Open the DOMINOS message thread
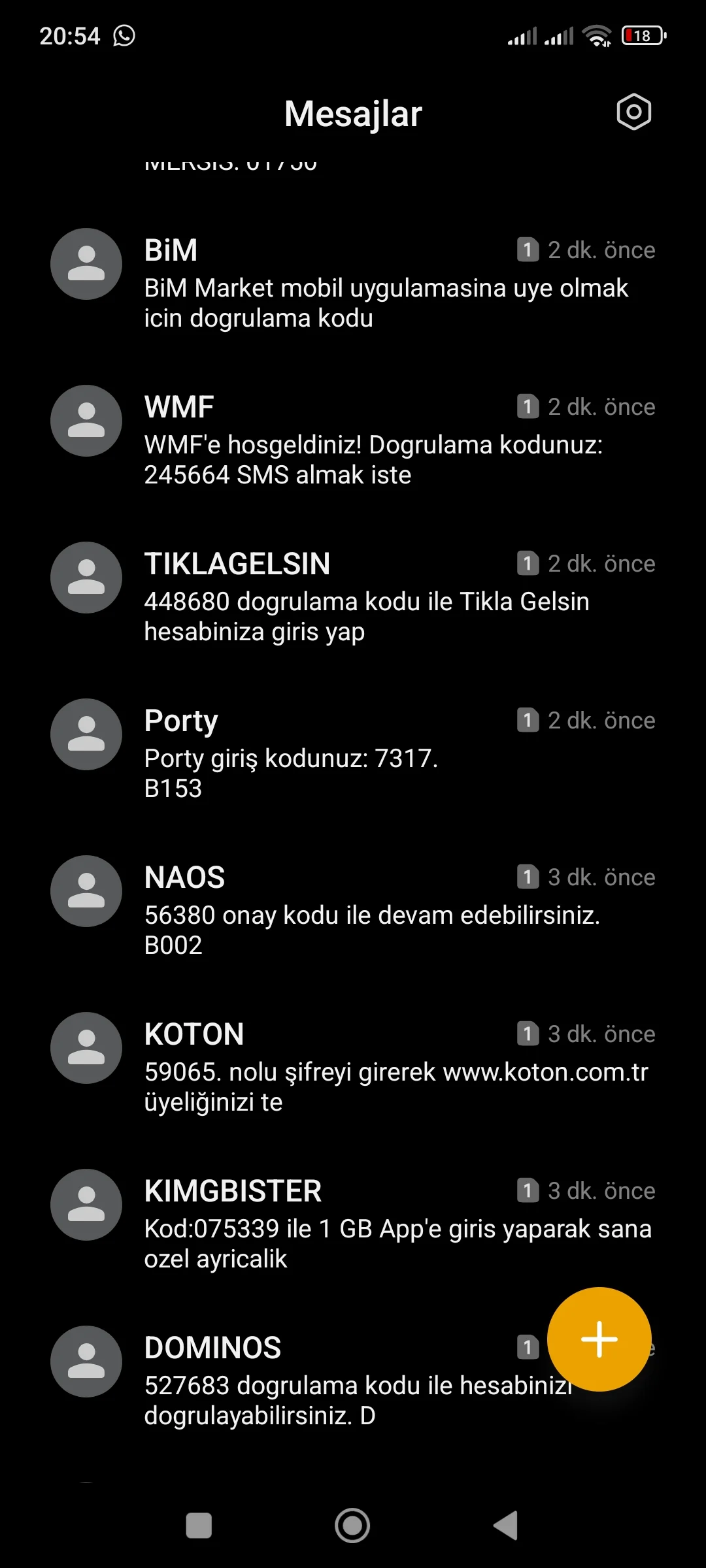 tap(327, 1382)
